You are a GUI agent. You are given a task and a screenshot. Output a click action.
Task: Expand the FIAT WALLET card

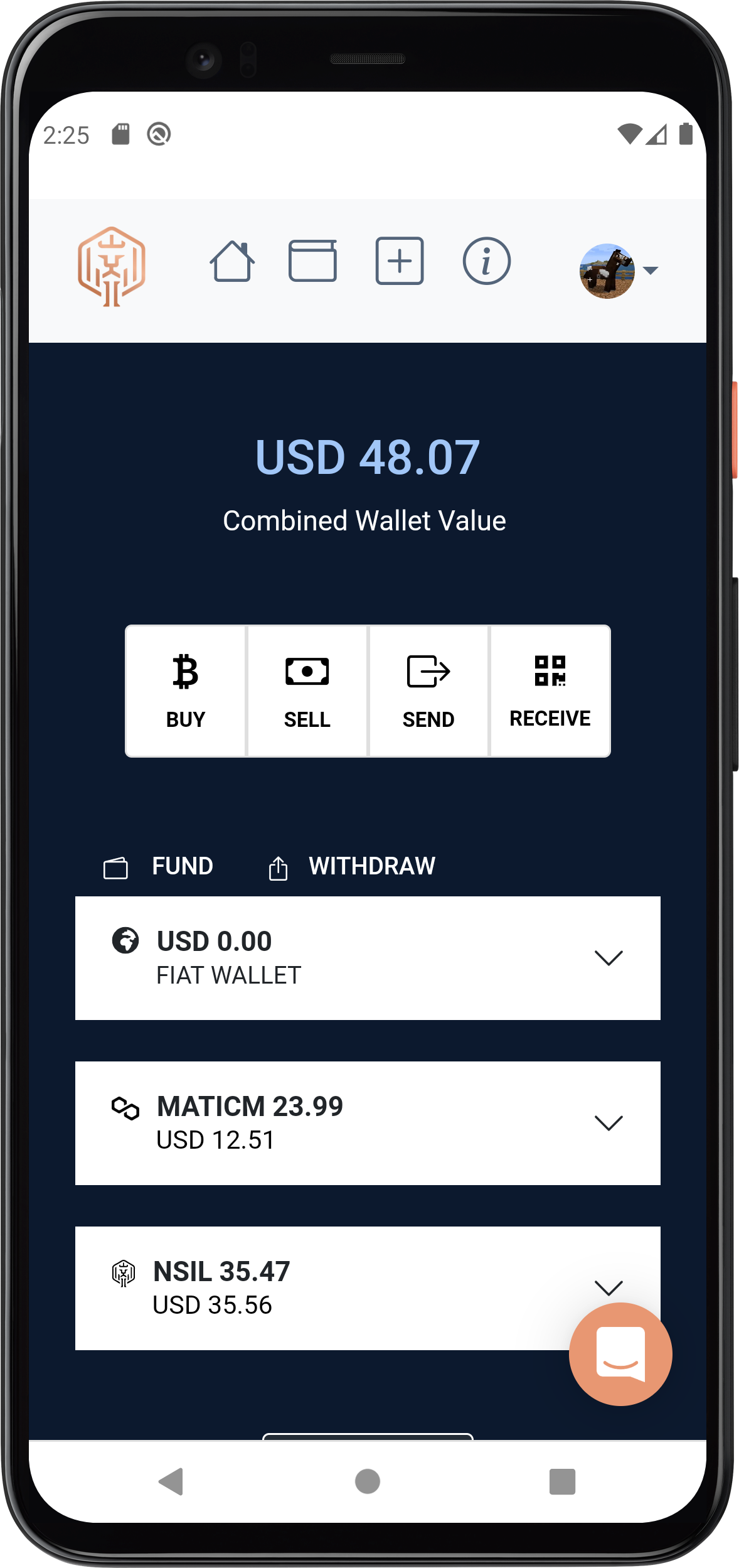pyautogui.click(x=608, y=958)
